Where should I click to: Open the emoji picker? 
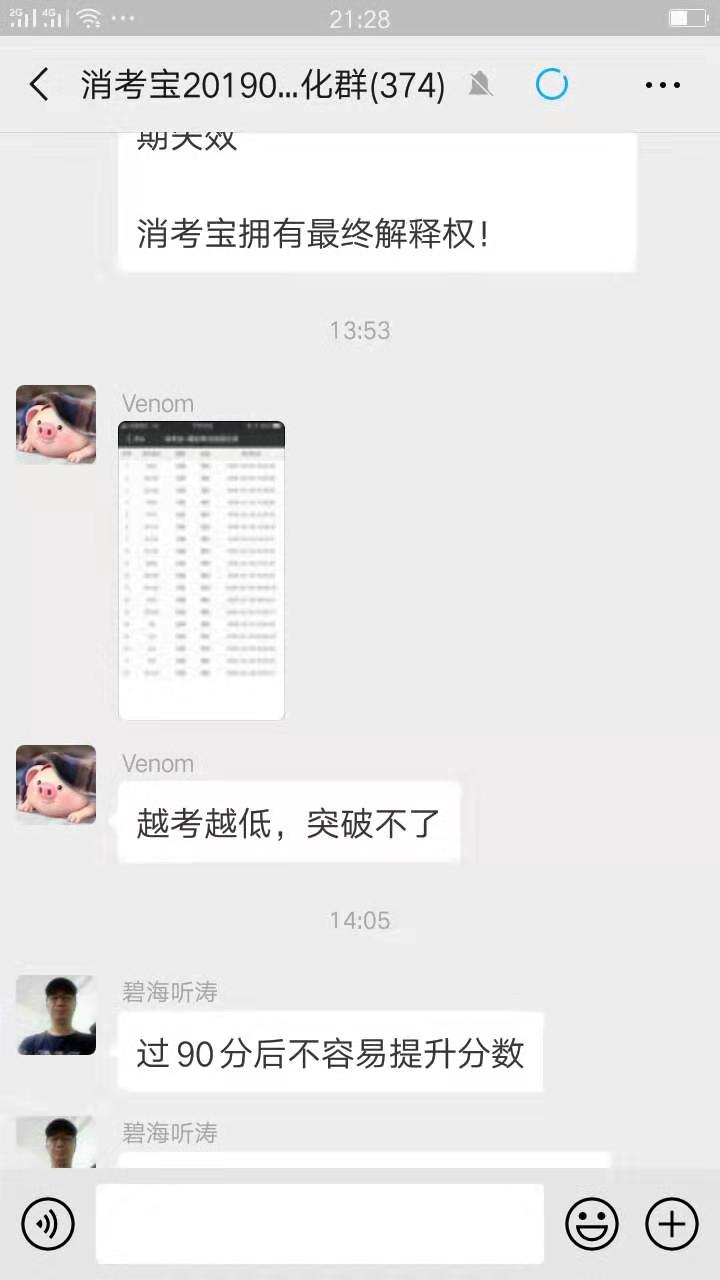592,1224
